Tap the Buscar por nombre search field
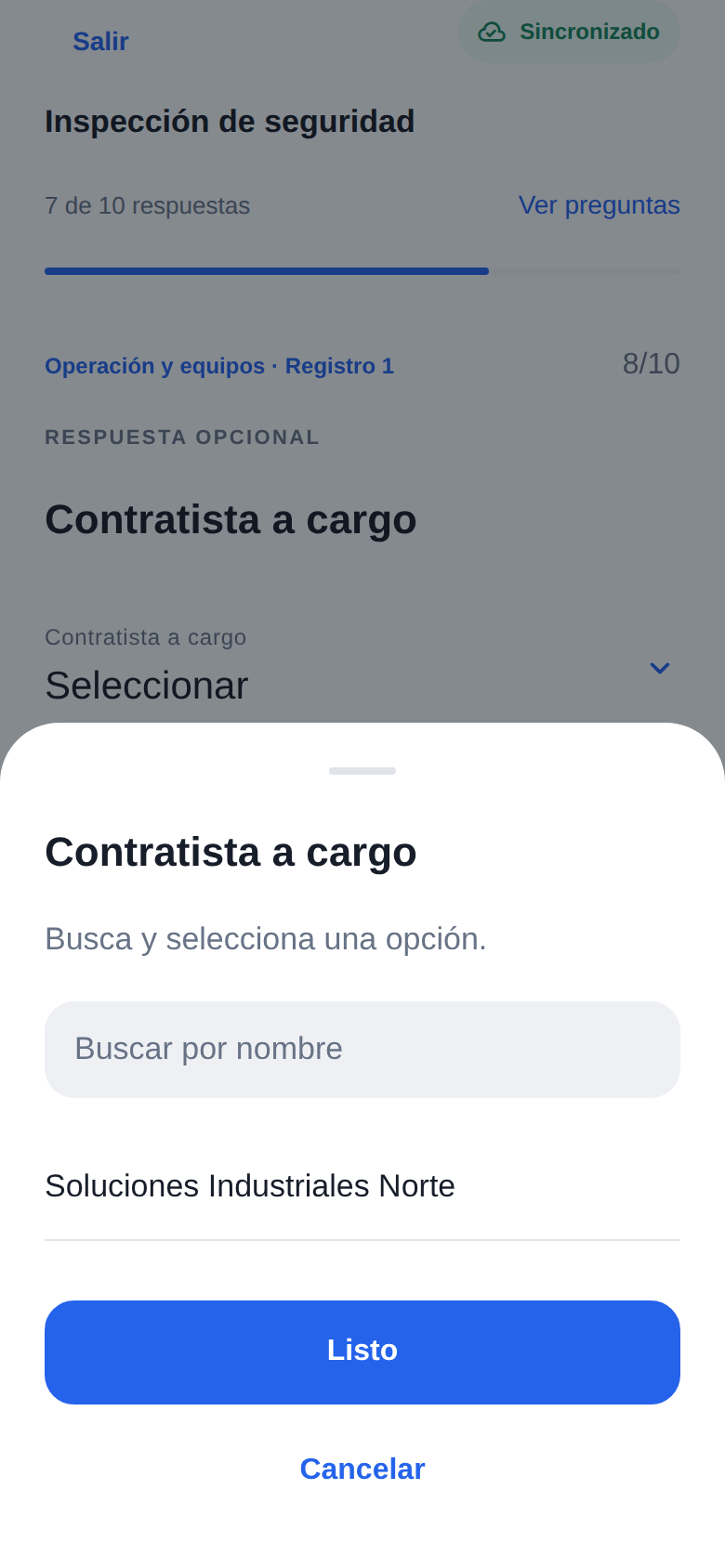 point(362,1050)
